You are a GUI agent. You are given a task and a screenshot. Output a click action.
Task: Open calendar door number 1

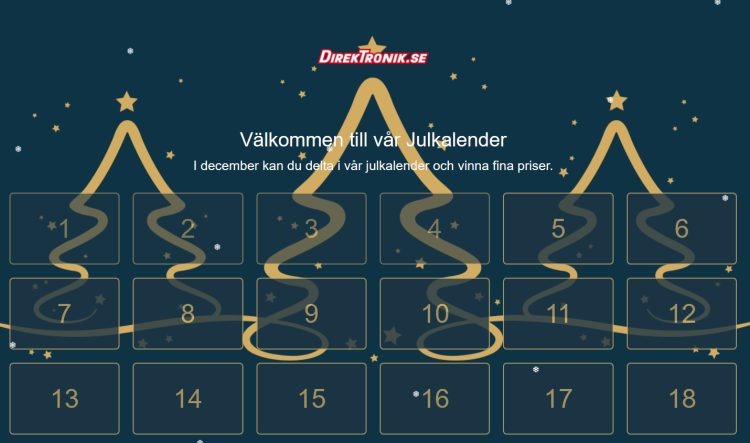click(64, 228)
